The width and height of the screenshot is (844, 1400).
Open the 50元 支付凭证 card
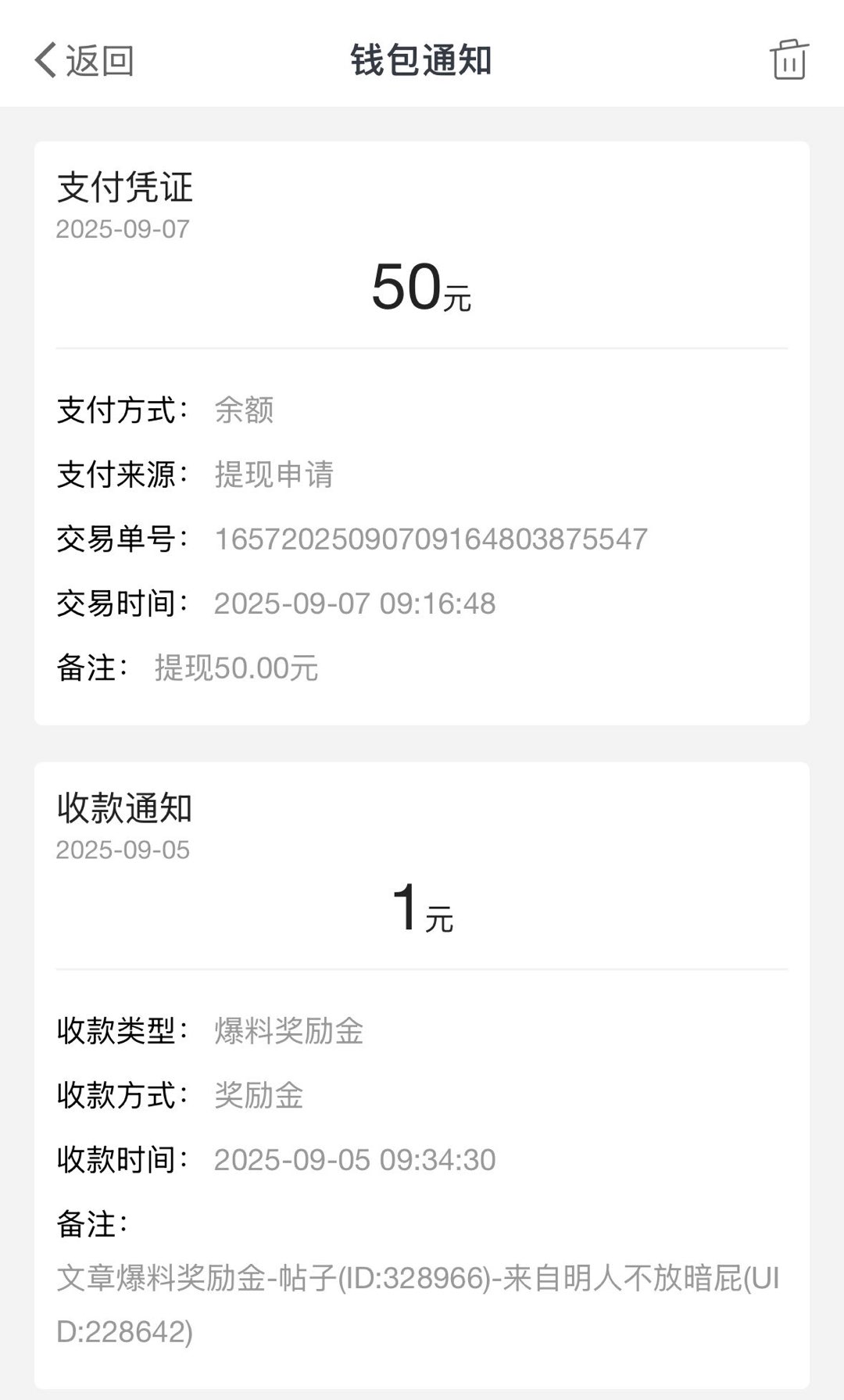tap(422, 433)
